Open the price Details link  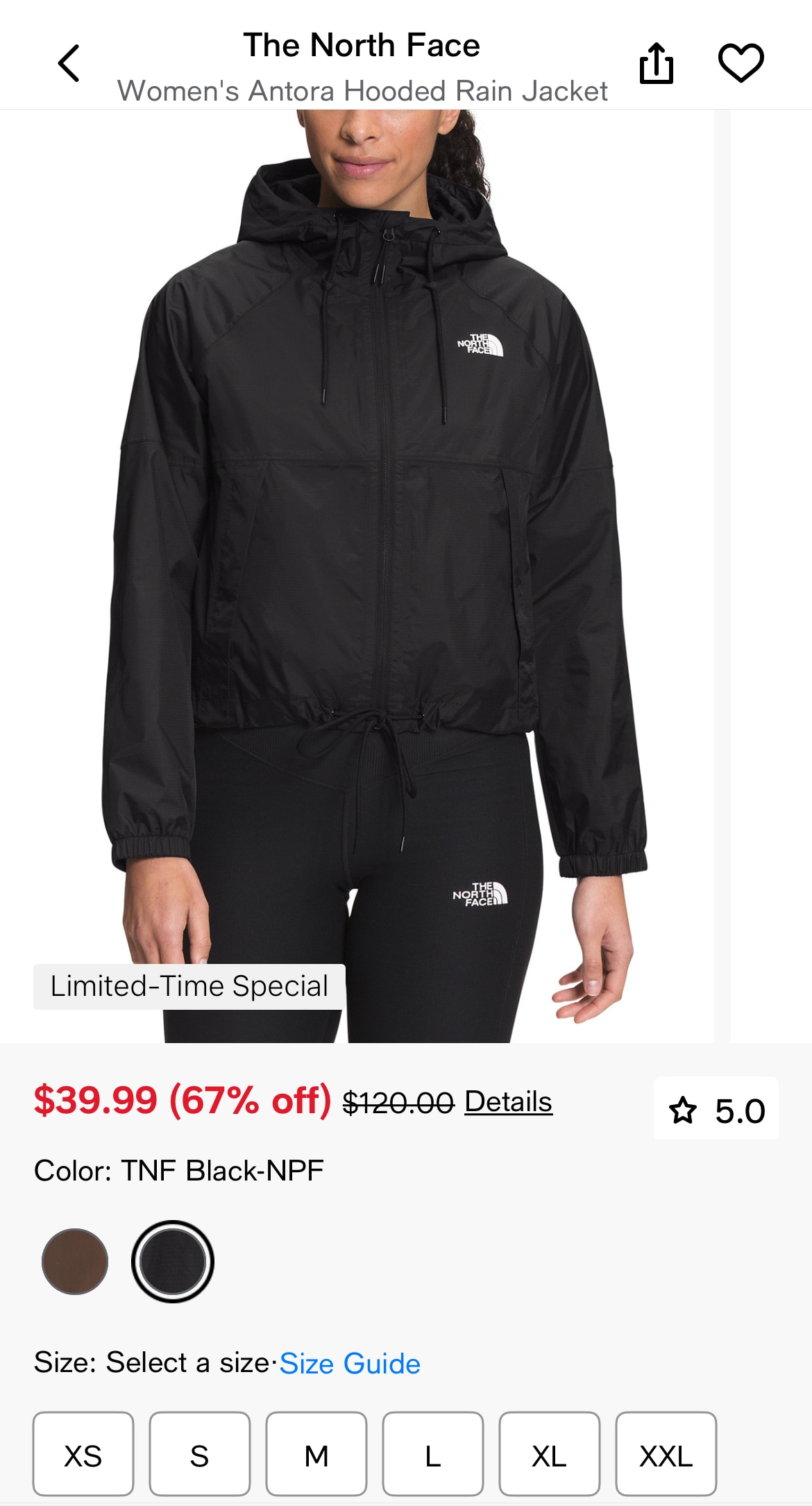pos(508,1101)
